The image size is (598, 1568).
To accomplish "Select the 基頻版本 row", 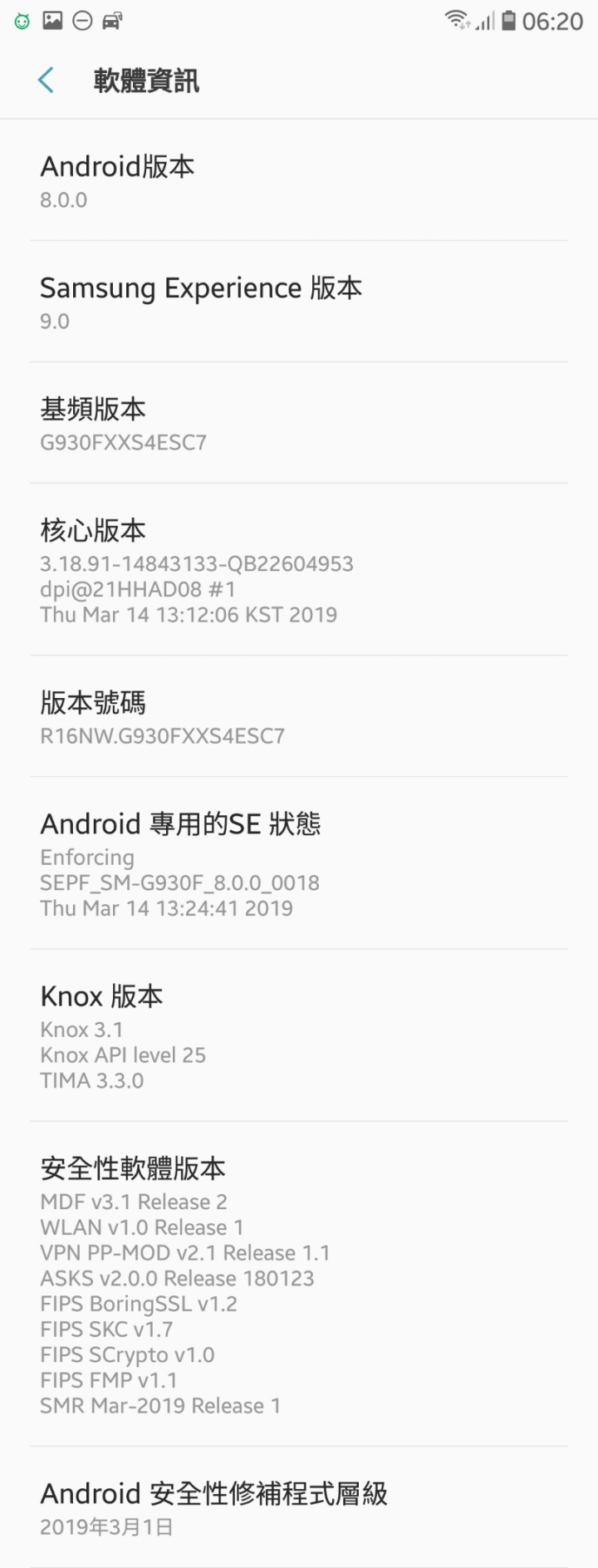I will coord(299,423).
